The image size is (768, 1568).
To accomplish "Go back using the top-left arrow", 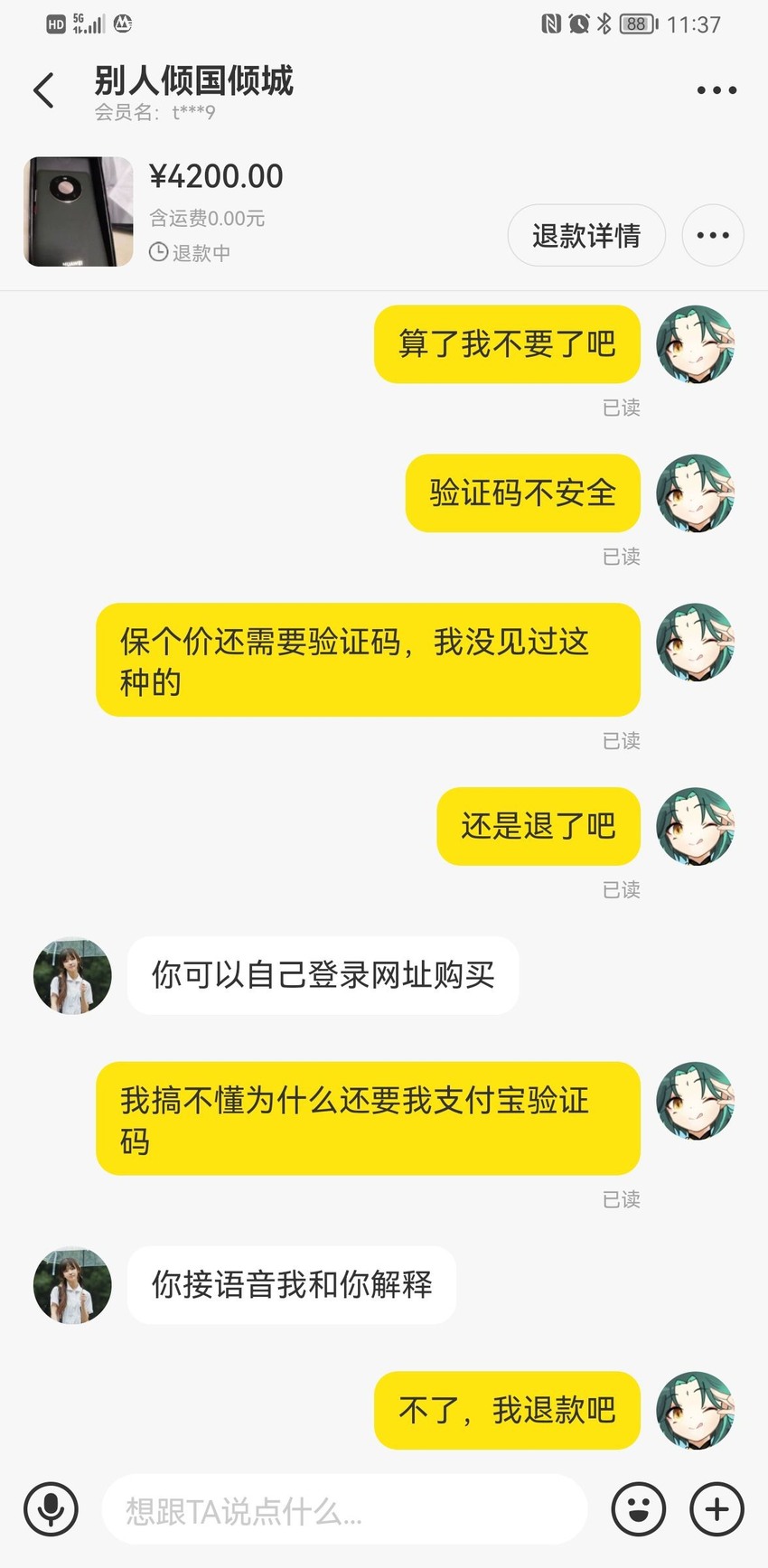I will (43, 90).
